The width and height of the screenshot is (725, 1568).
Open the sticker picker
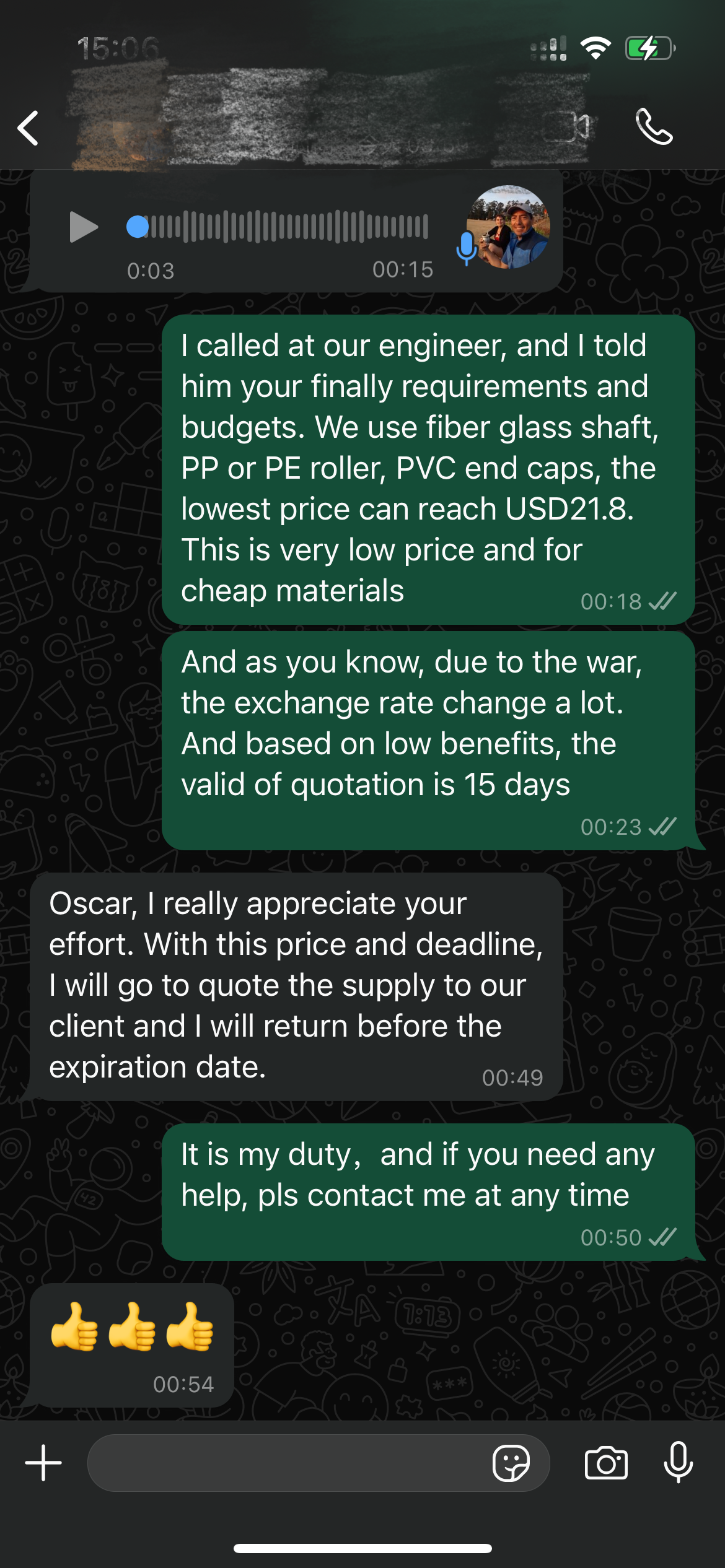[x=511, y=1463]
